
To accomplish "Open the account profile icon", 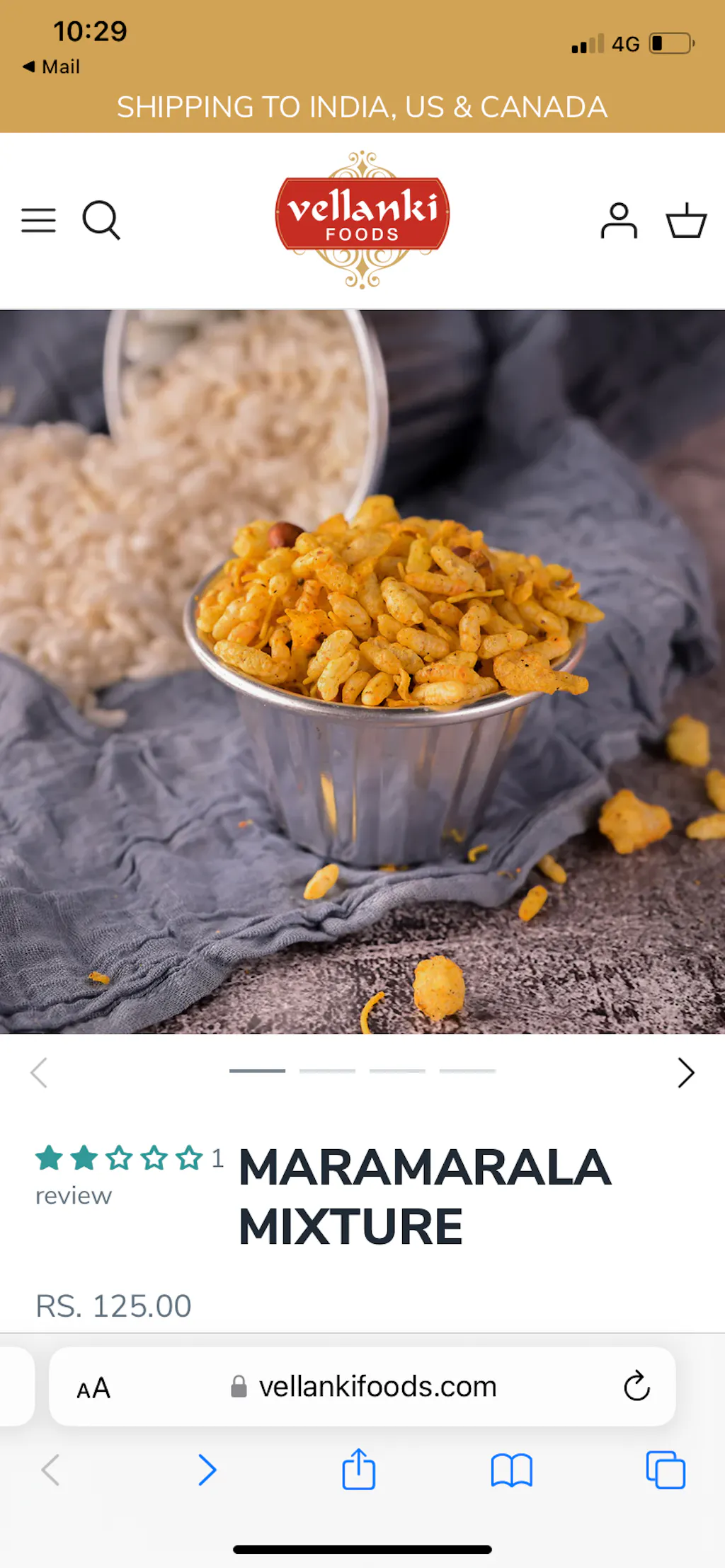I will point(619,221).
